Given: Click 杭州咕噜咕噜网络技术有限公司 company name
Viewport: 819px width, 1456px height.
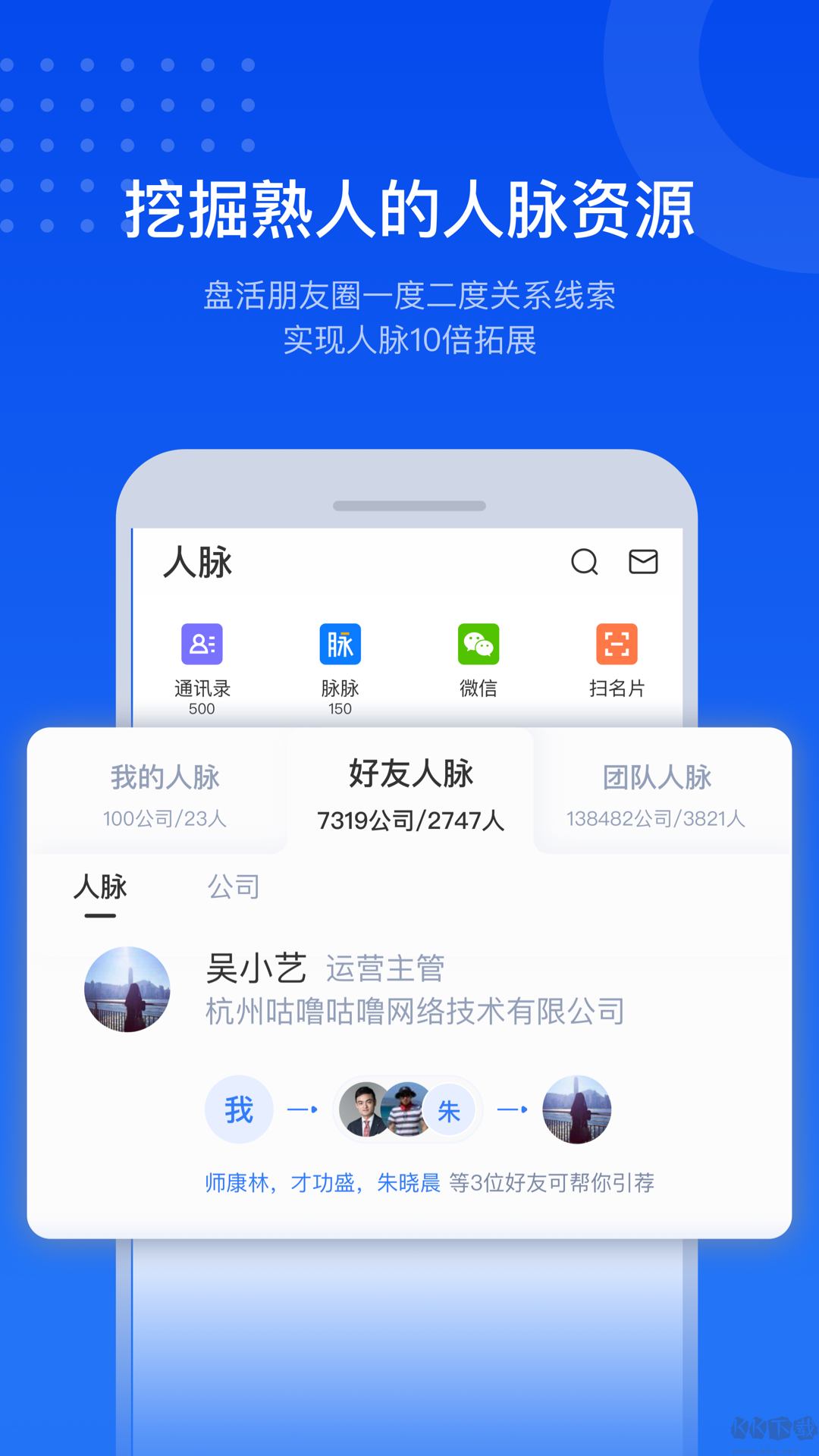Looking at the screenshot, I should click(x=414, y=1010).
